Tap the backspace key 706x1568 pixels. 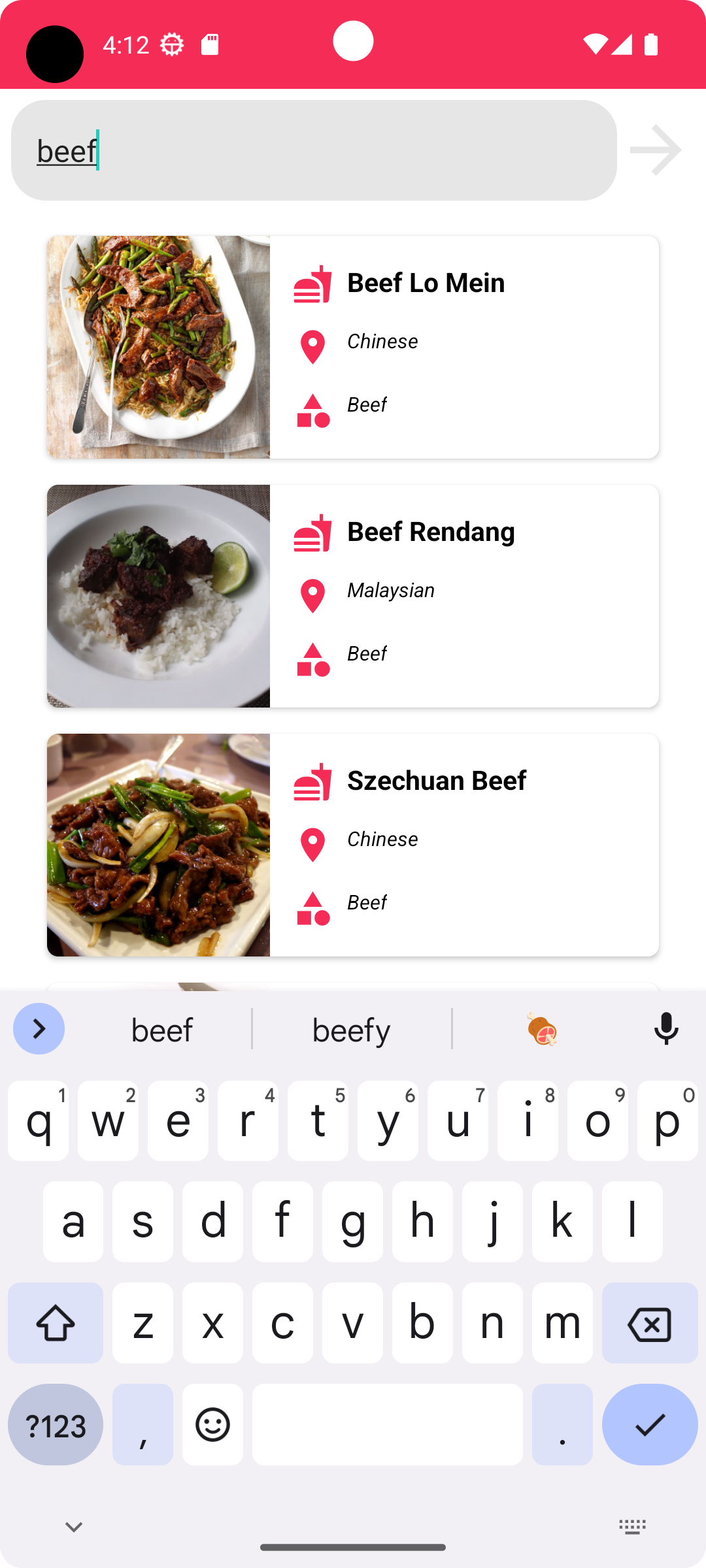[x=648, y=1324]
